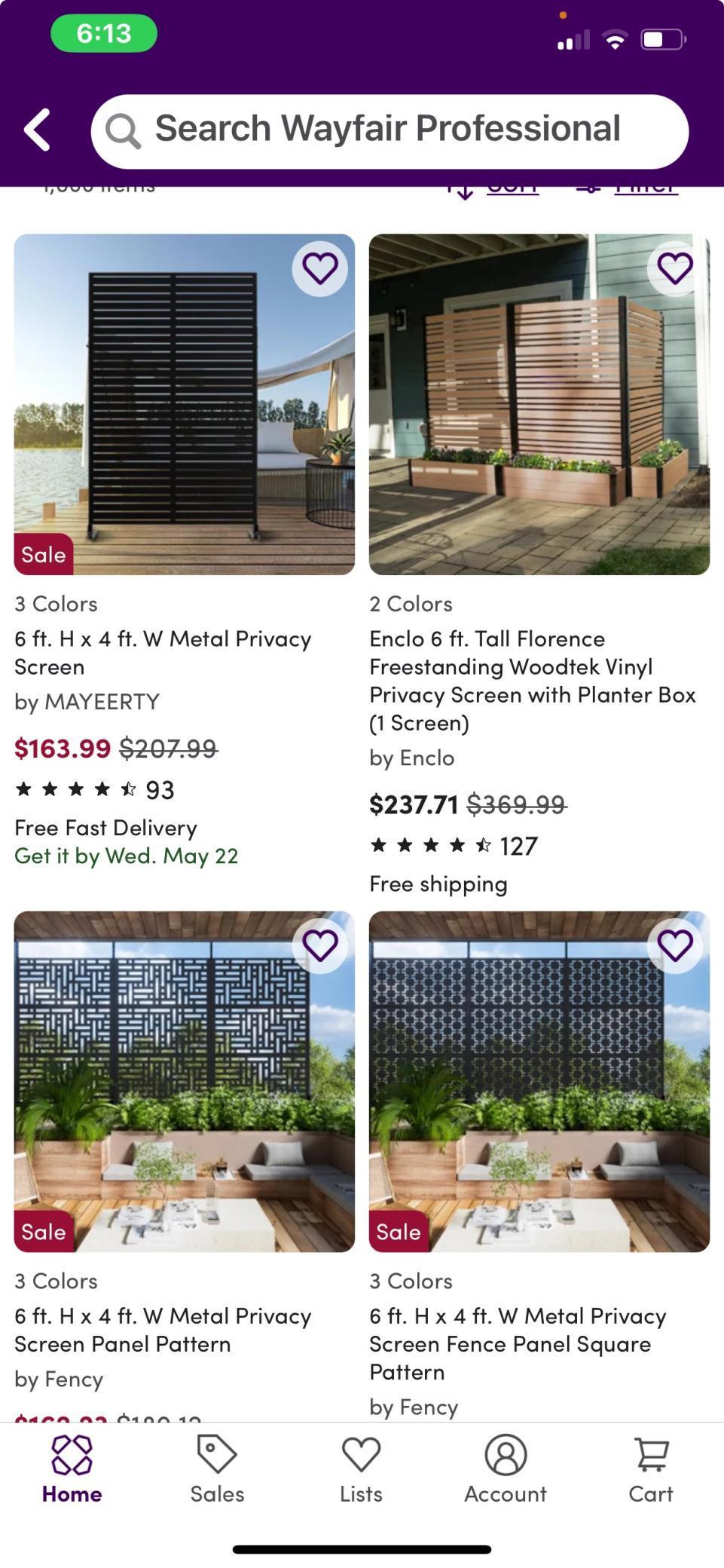Open the MAYEERTY 6 ft. Metal Privacy Screen
The image size is (724, 1568).
point(163,653)
